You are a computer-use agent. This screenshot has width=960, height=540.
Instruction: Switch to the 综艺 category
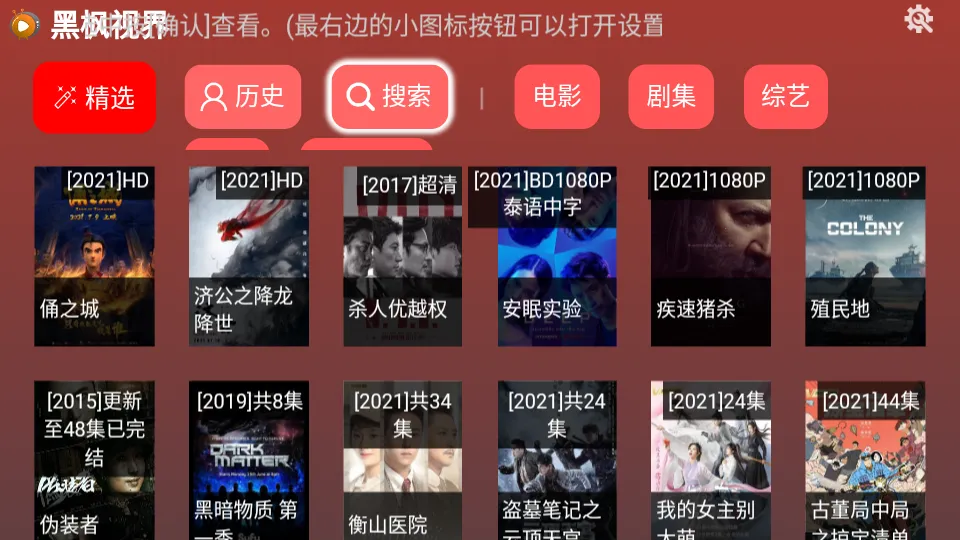785,97
